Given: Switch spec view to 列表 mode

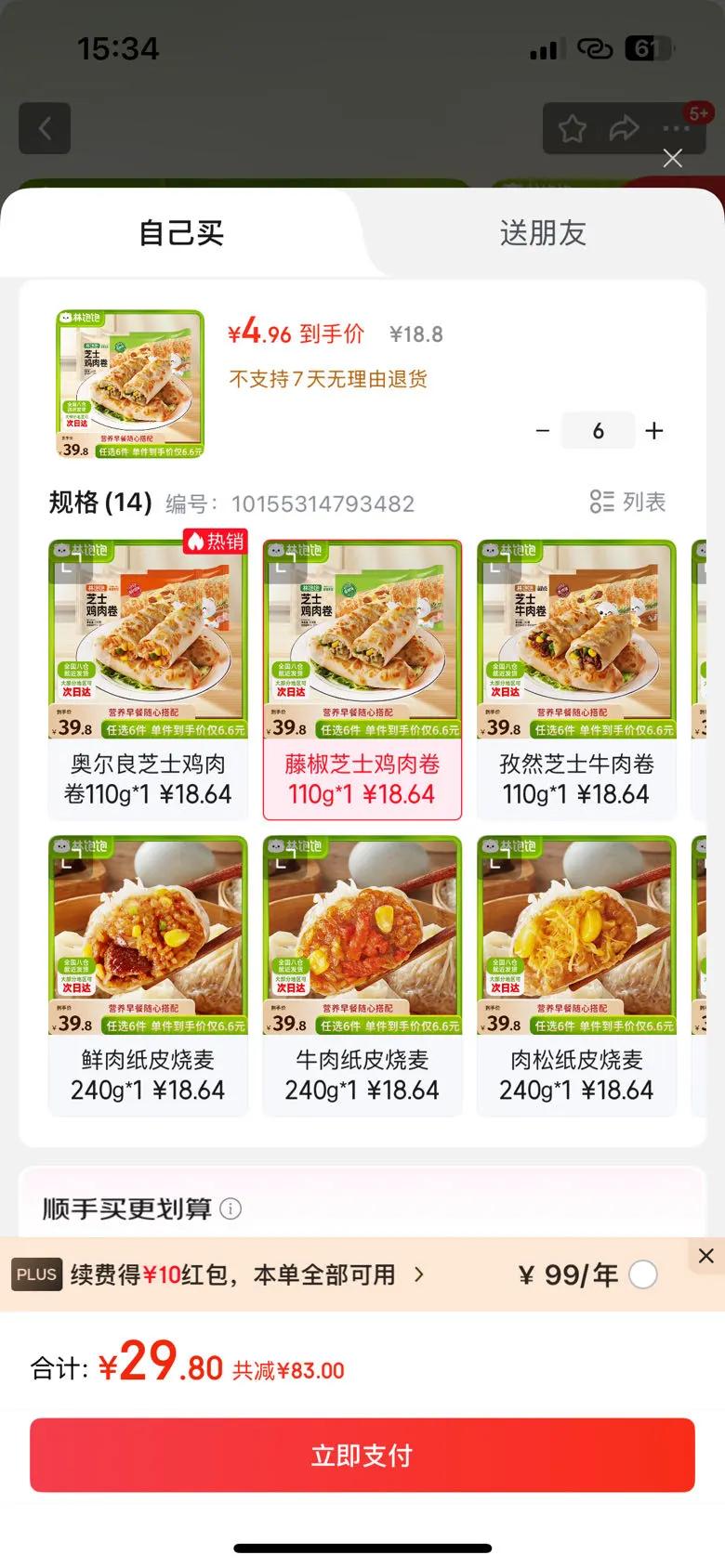Looking at the screenshot, I should 628,503.
